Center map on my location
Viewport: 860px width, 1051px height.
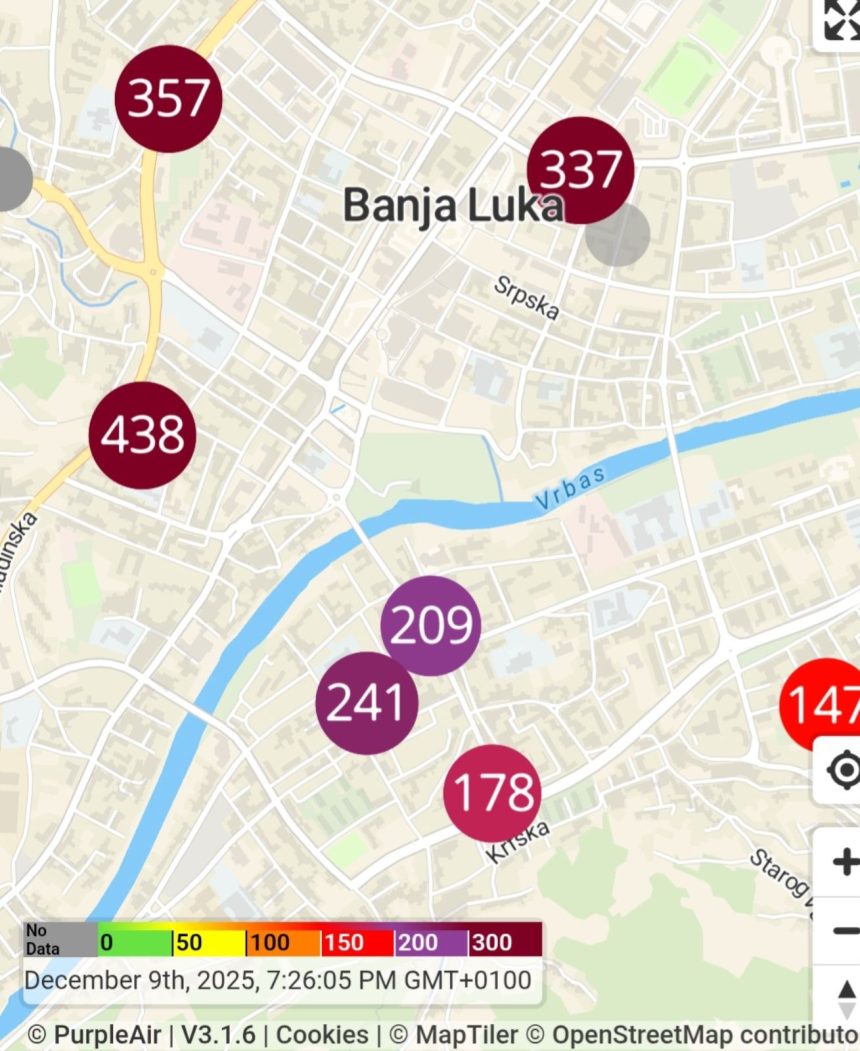tap(843, 770)
